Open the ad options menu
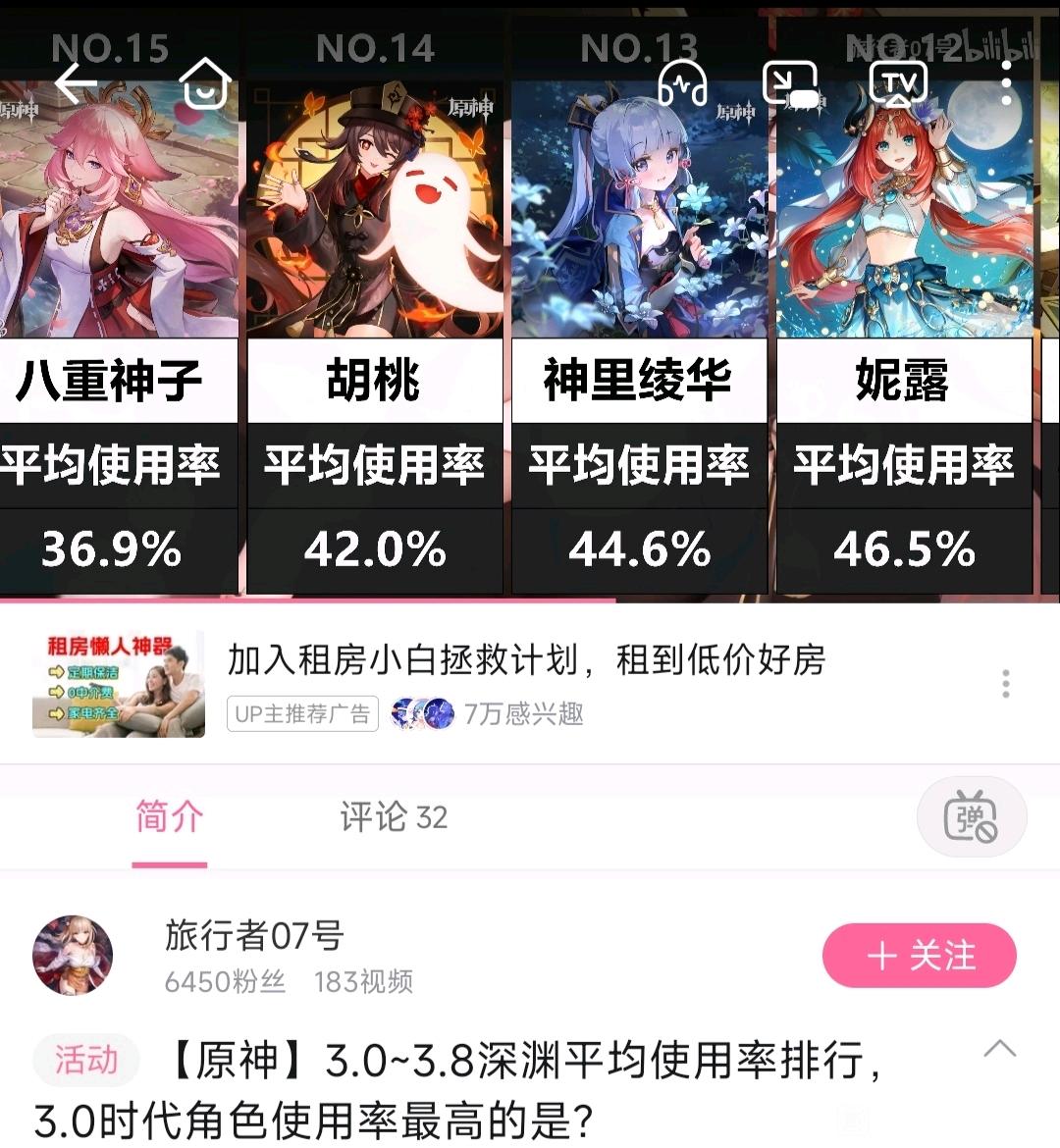This screenshot has height=1148, width=1060. tap(1006, 684)
